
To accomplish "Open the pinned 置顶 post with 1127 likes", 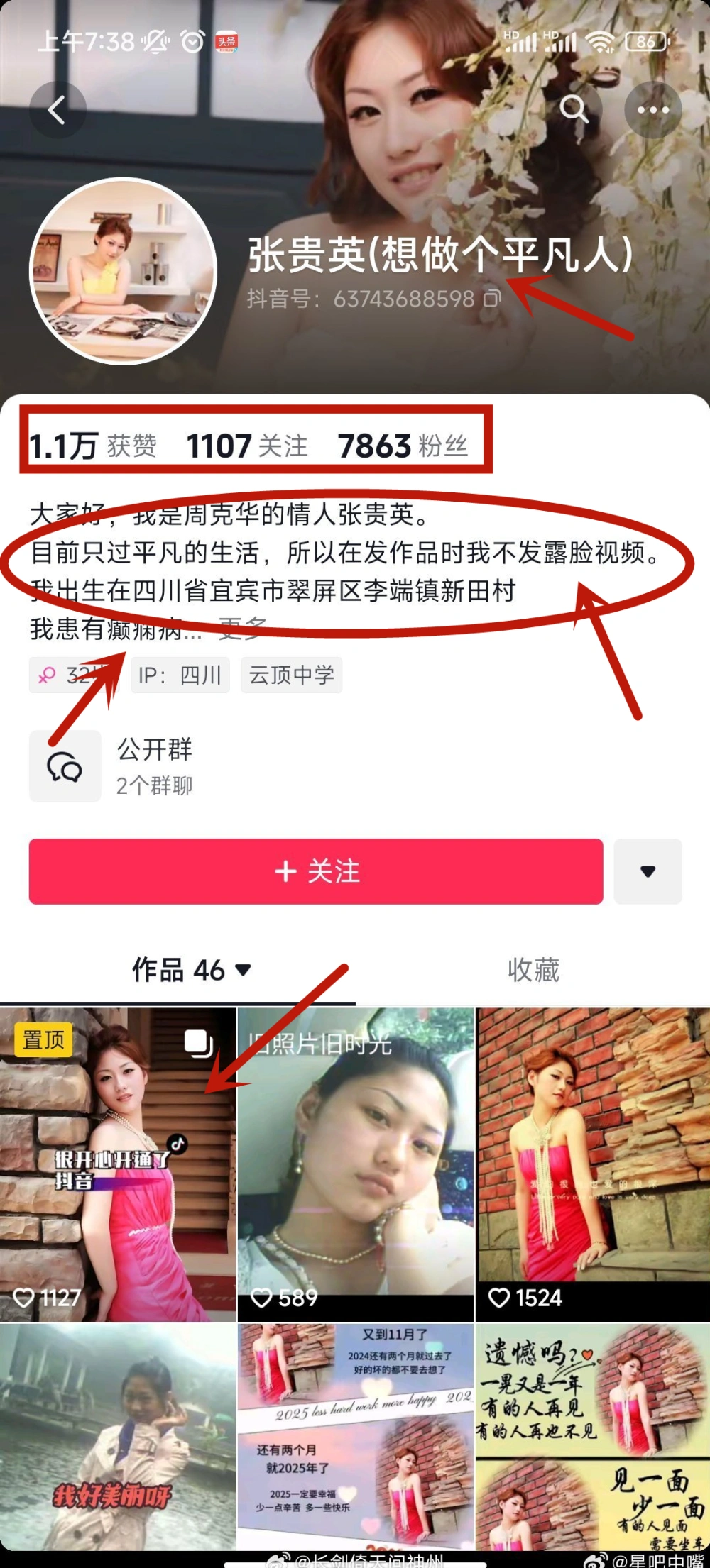I will 118,1164.
